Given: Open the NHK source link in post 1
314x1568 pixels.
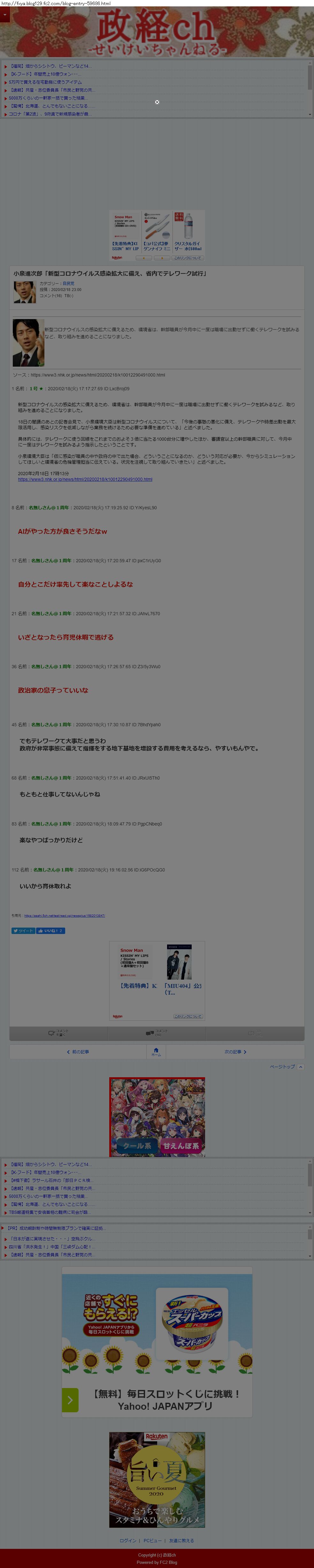Looking at the screenshot, I should tap(85, 479).
